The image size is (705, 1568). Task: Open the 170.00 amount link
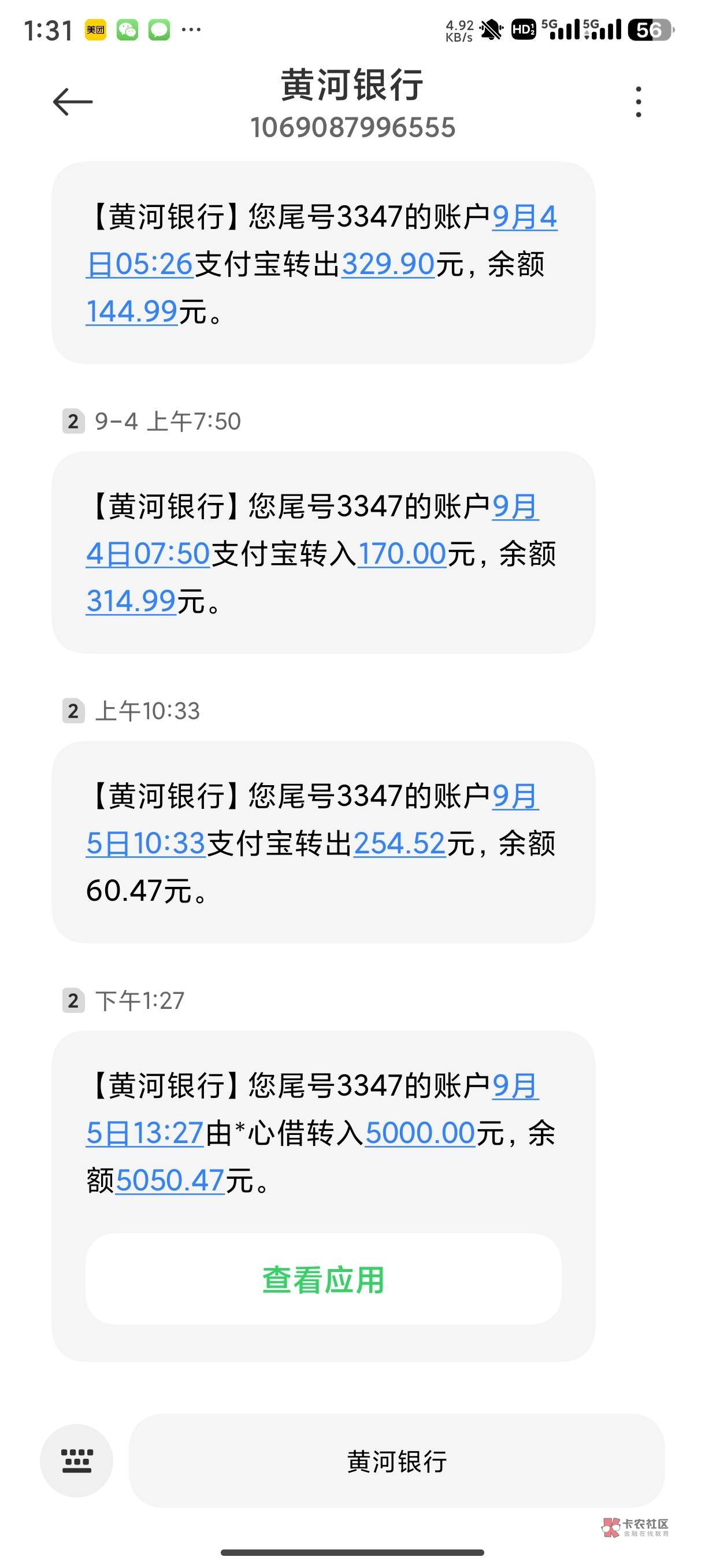(402, 554)
